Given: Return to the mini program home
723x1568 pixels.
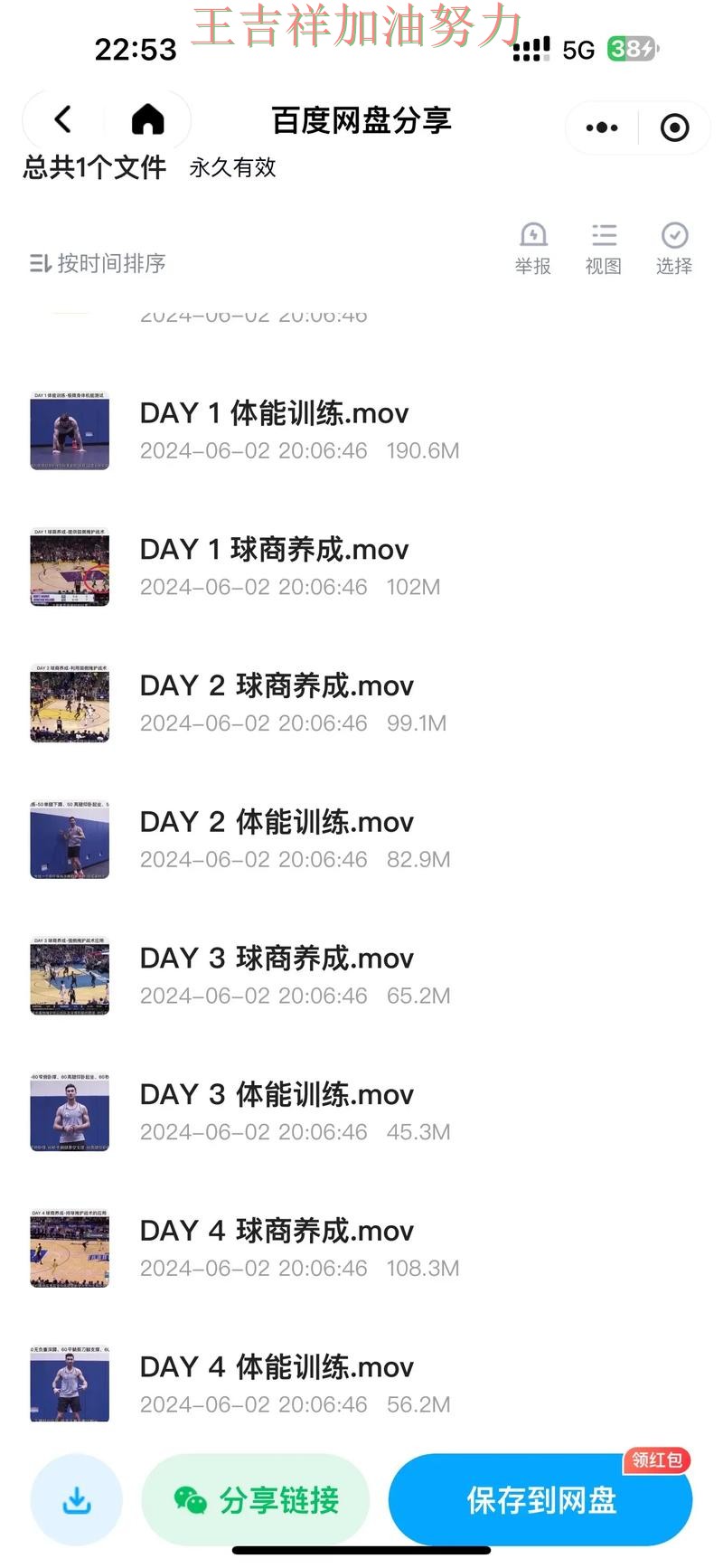Looking at the screenshot, I should pos(147,119).
